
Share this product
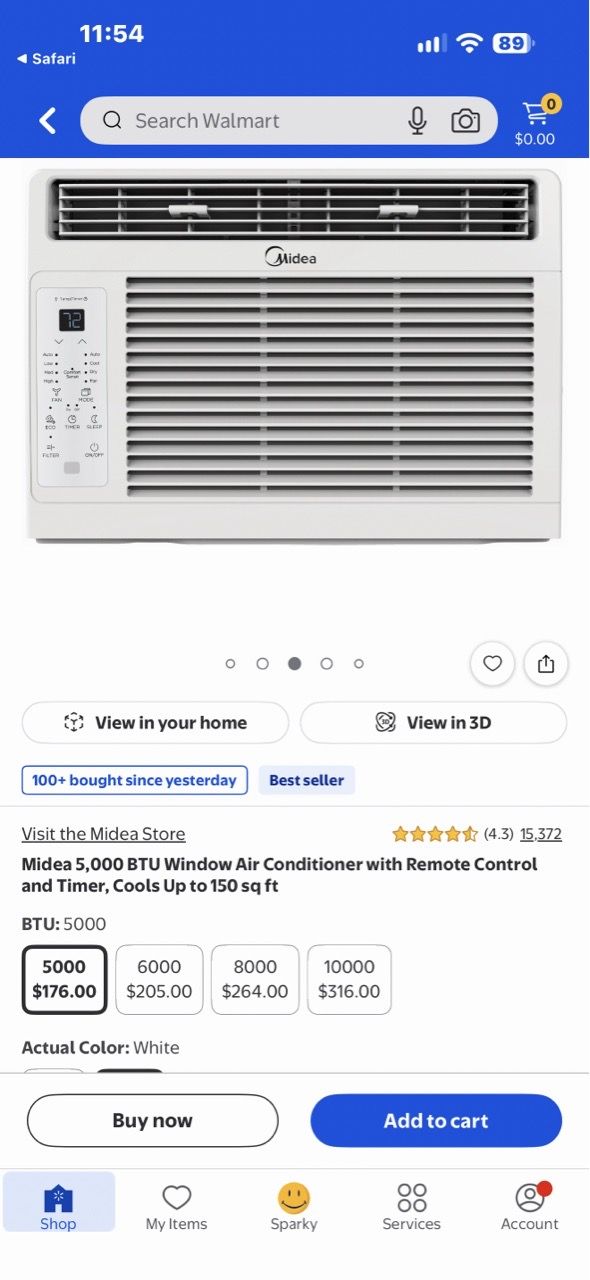(x=546, y=663)
